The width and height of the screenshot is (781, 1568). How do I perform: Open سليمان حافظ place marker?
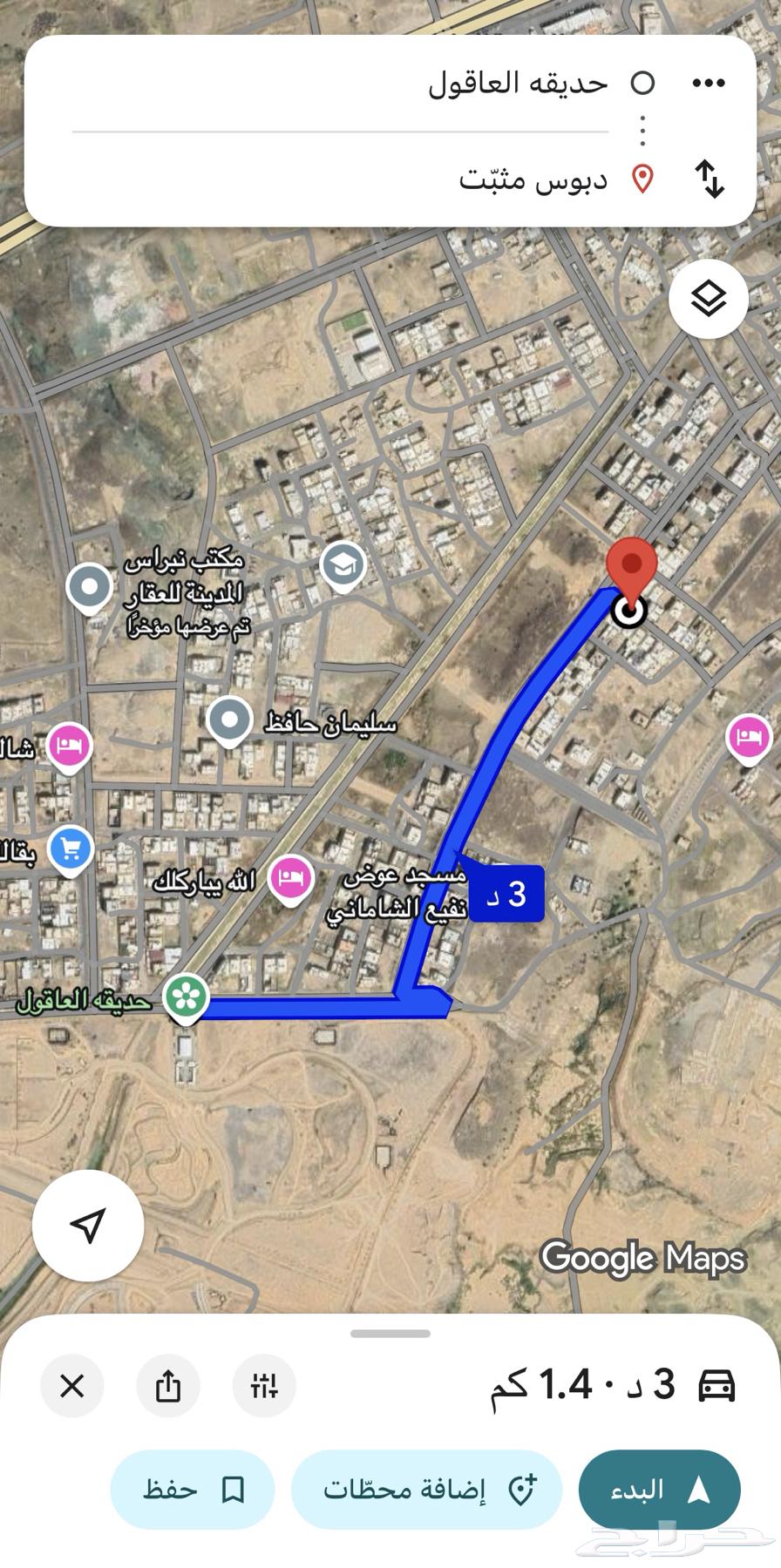pyautogui.click(x=229, y=720)
